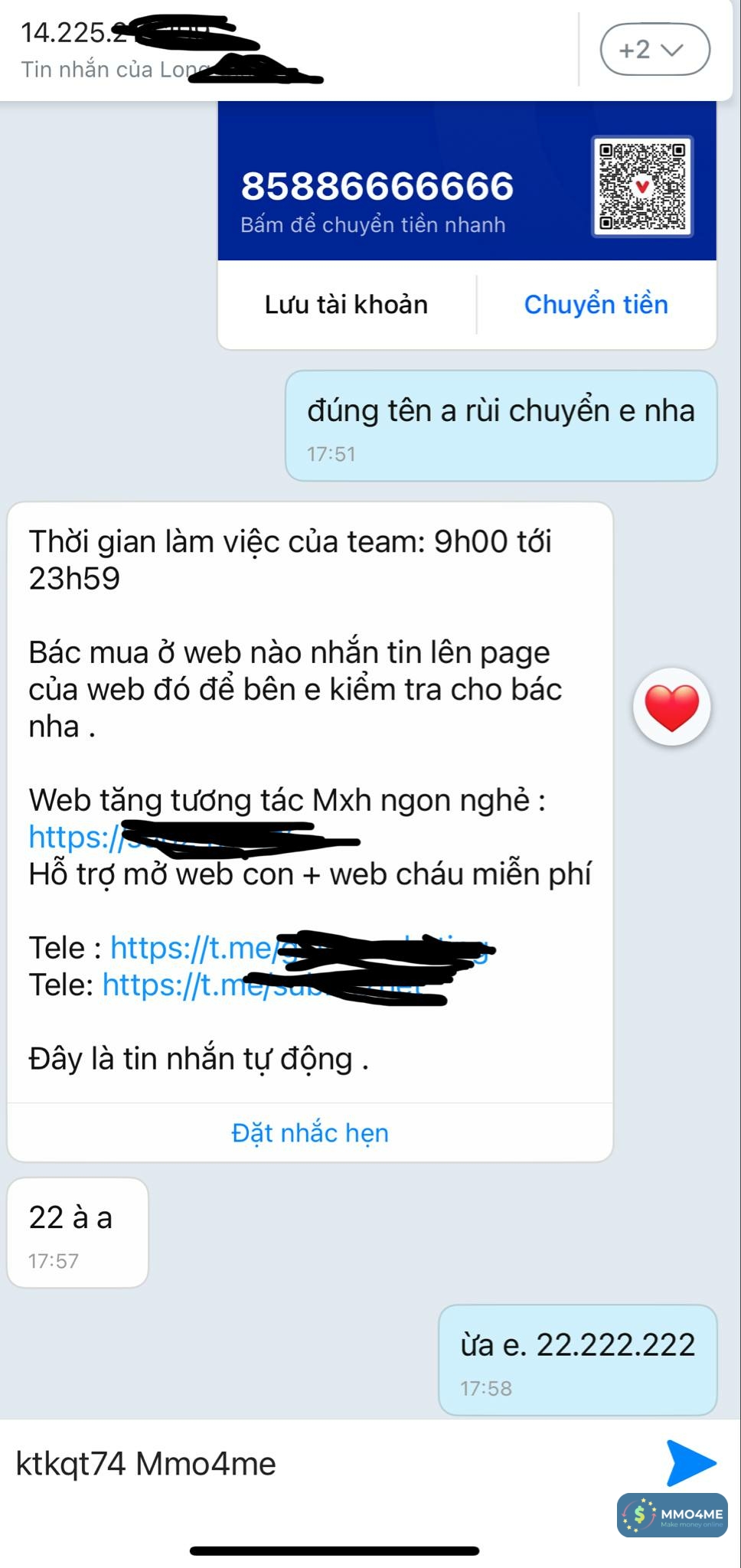Open the first Tele t.me link

click(191, 949)
